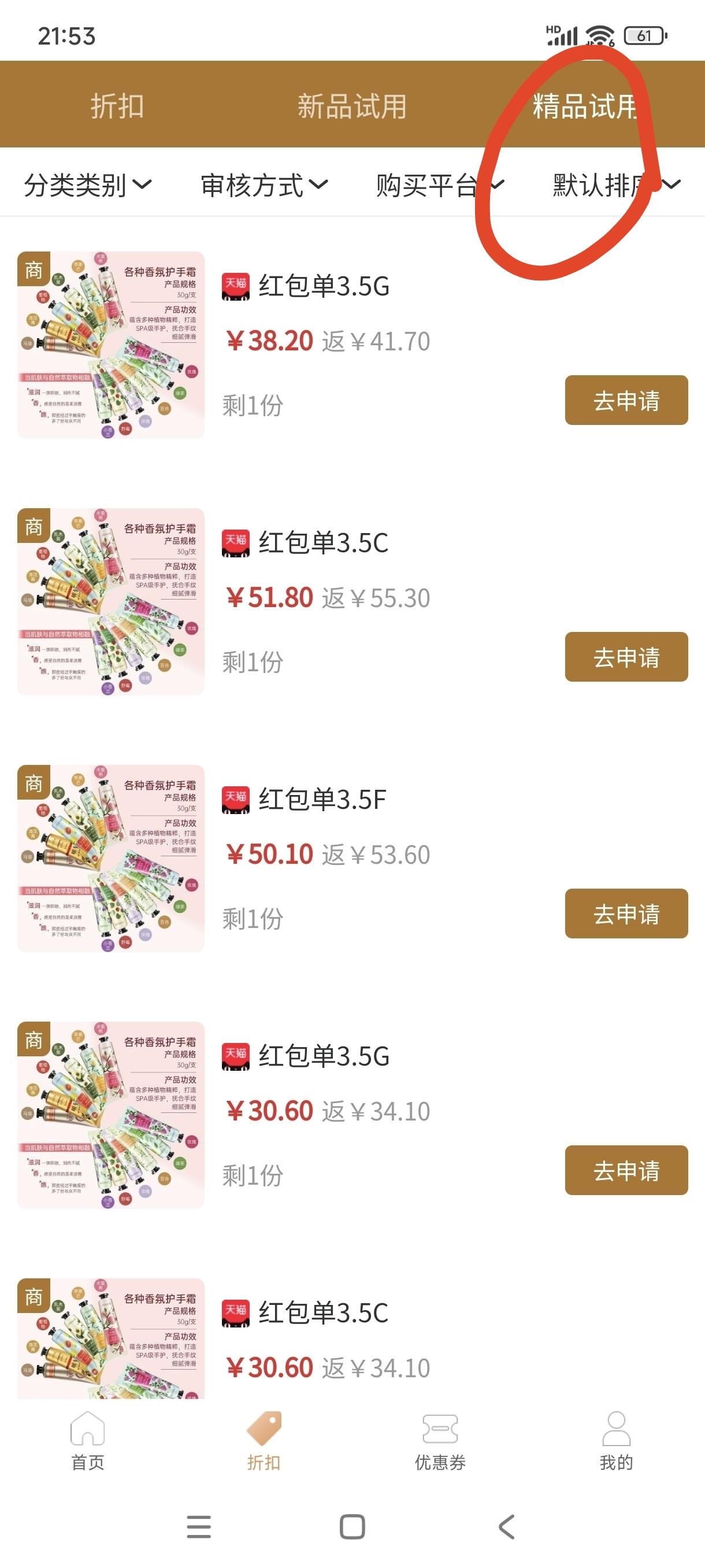Open the 默认排序 sorting dropdown
Image resolution: width=705 pixels, height=1568 pixels.
[616, 184]
